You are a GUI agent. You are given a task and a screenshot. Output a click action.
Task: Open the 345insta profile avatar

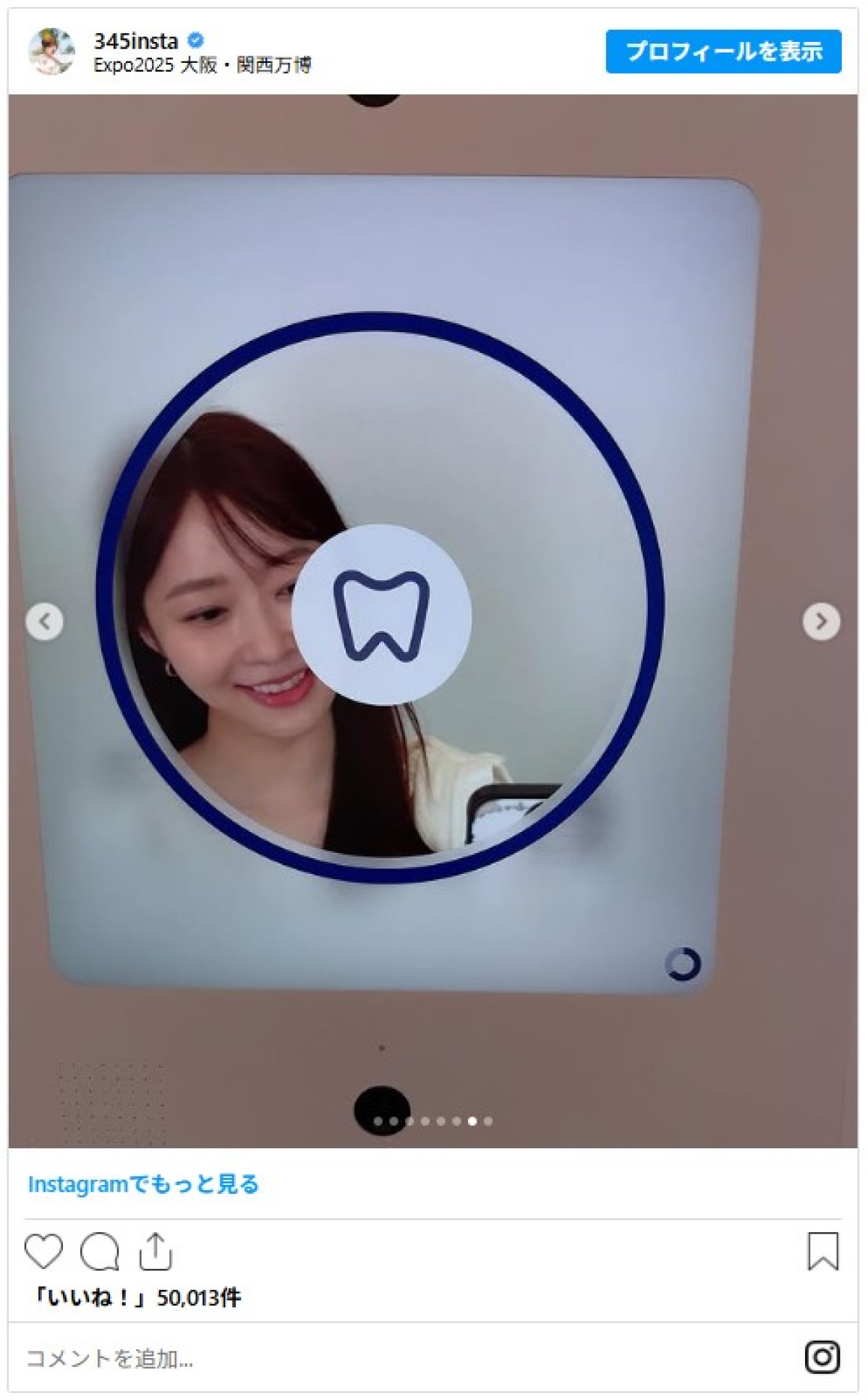pos(51,51)
